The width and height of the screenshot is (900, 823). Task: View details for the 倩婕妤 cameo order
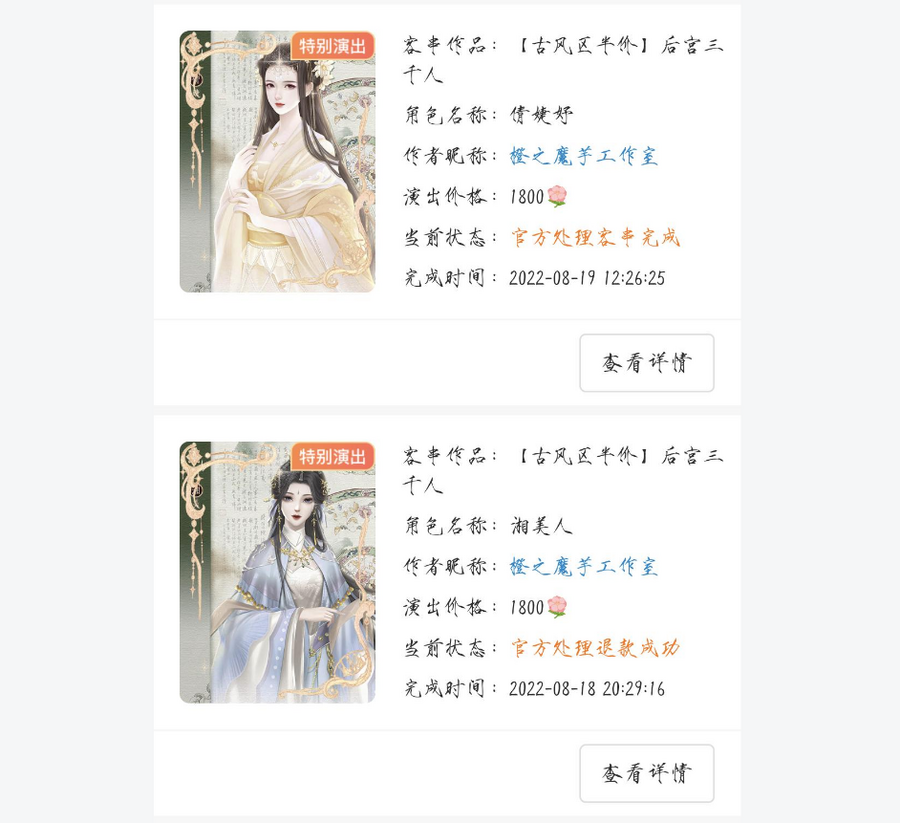coord(646,363)
